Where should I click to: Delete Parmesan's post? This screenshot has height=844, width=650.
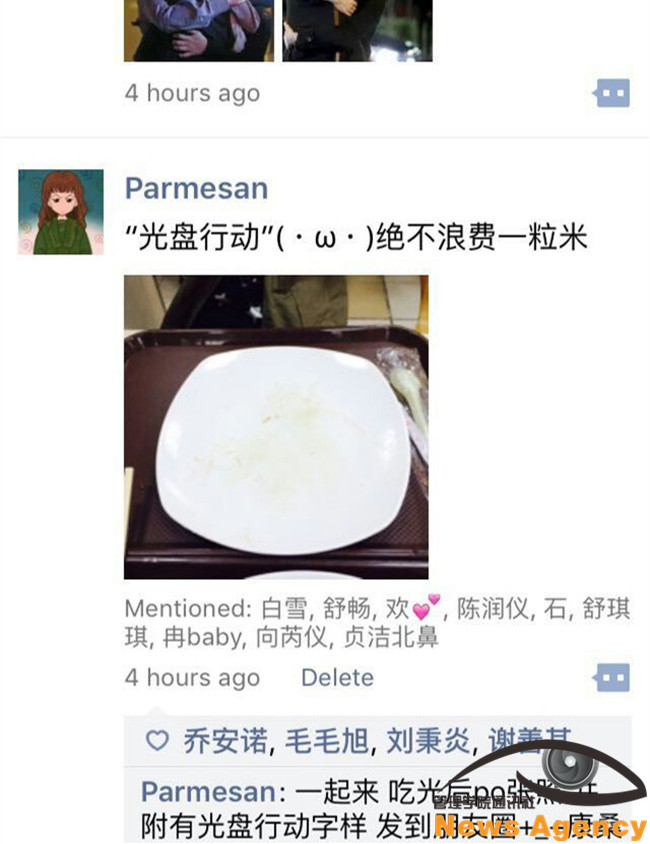pos(337,677)
